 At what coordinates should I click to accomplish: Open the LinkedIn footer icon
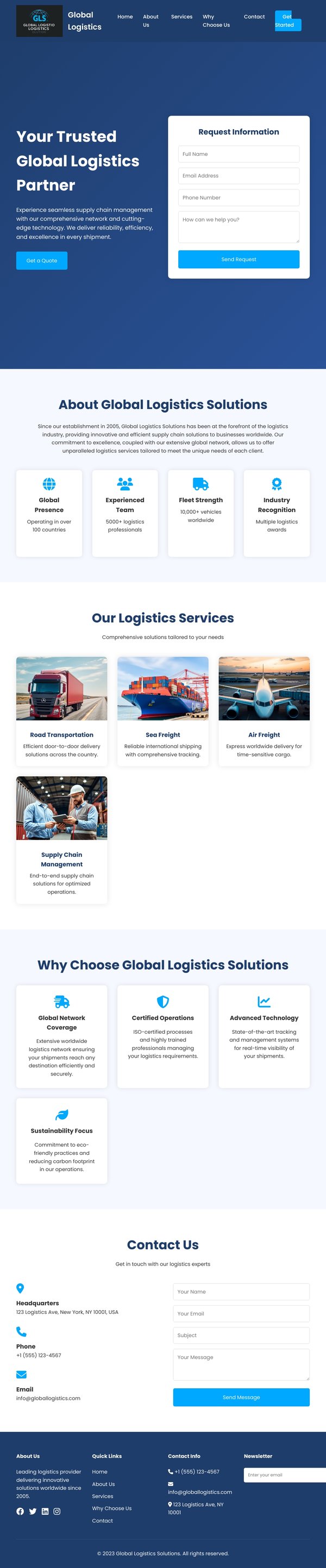point(45,1512)
